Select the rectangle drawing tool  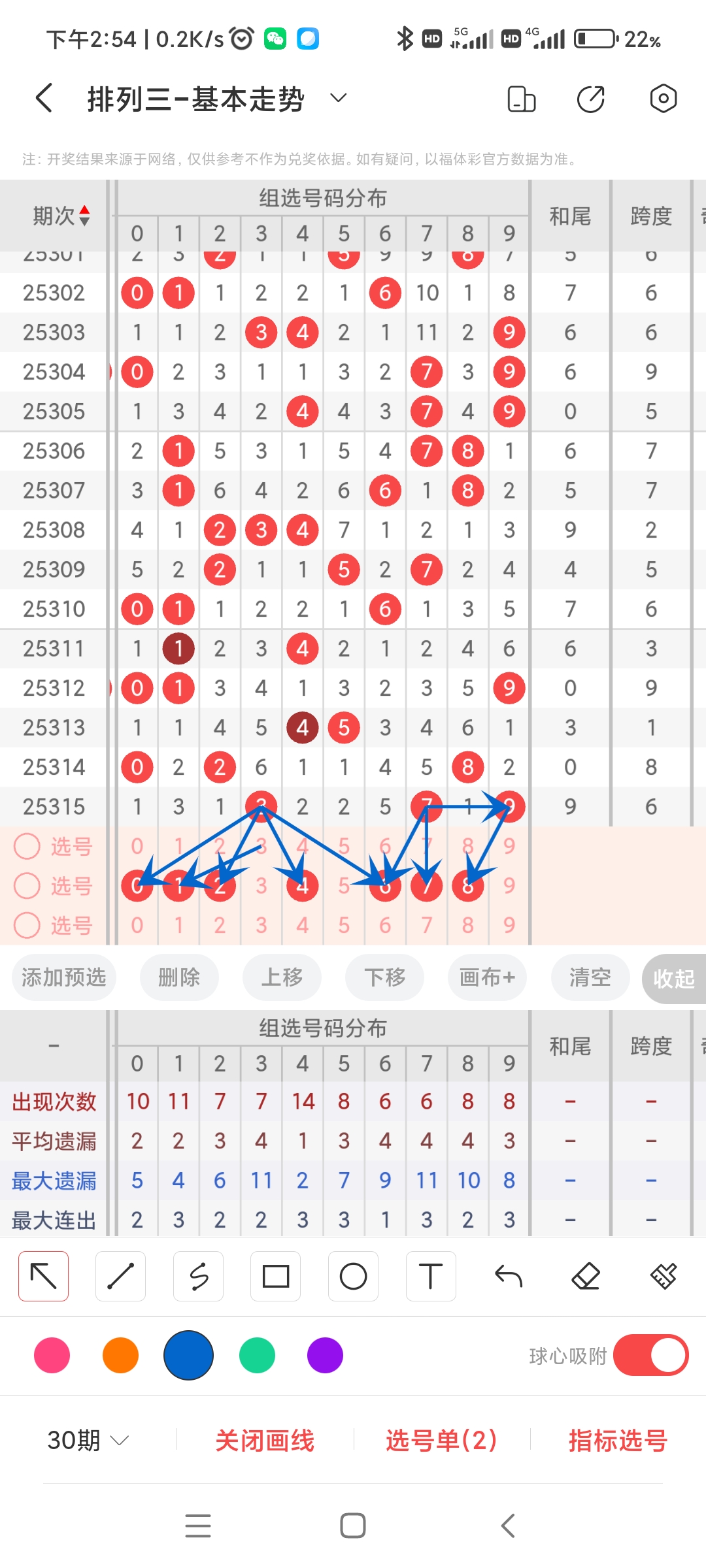[x=276, y=1275]
